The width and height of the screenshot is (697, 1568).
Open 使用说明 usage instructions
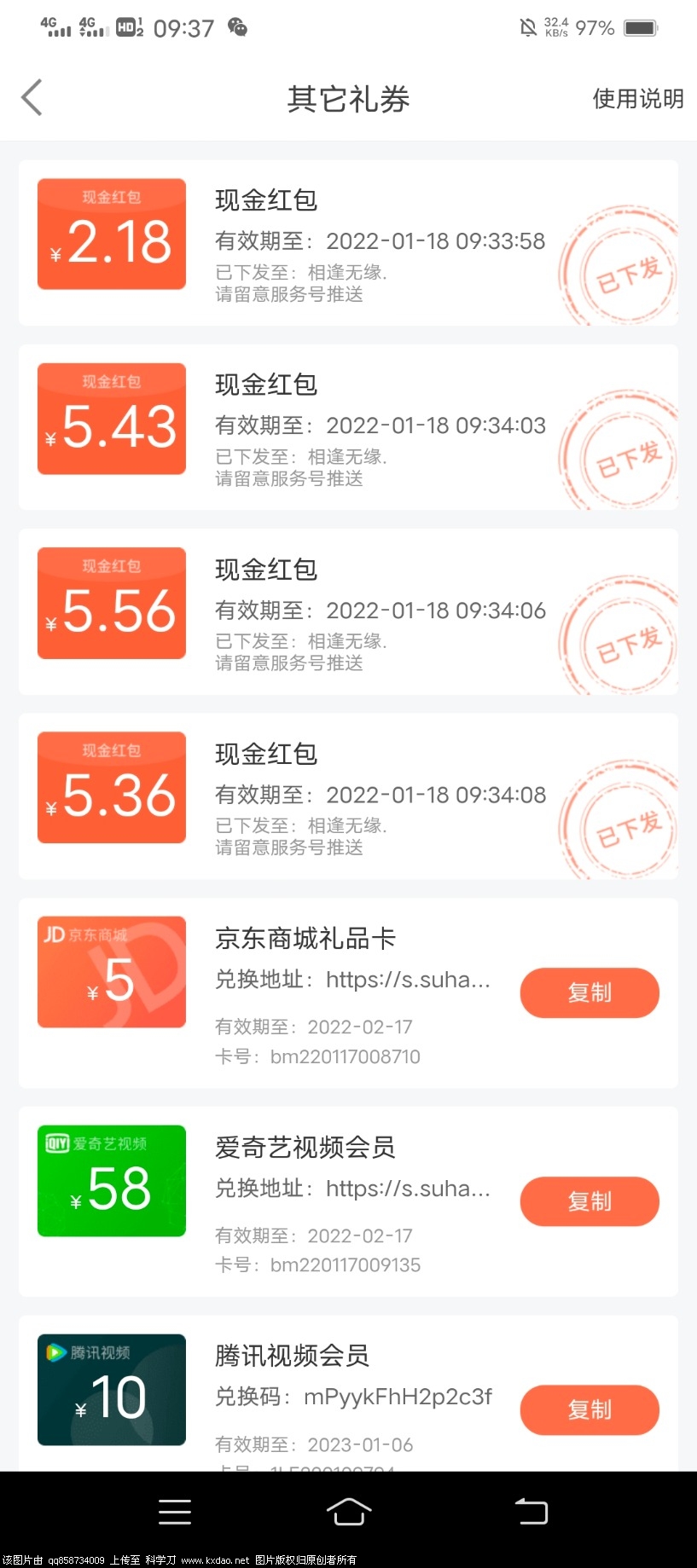637,99
